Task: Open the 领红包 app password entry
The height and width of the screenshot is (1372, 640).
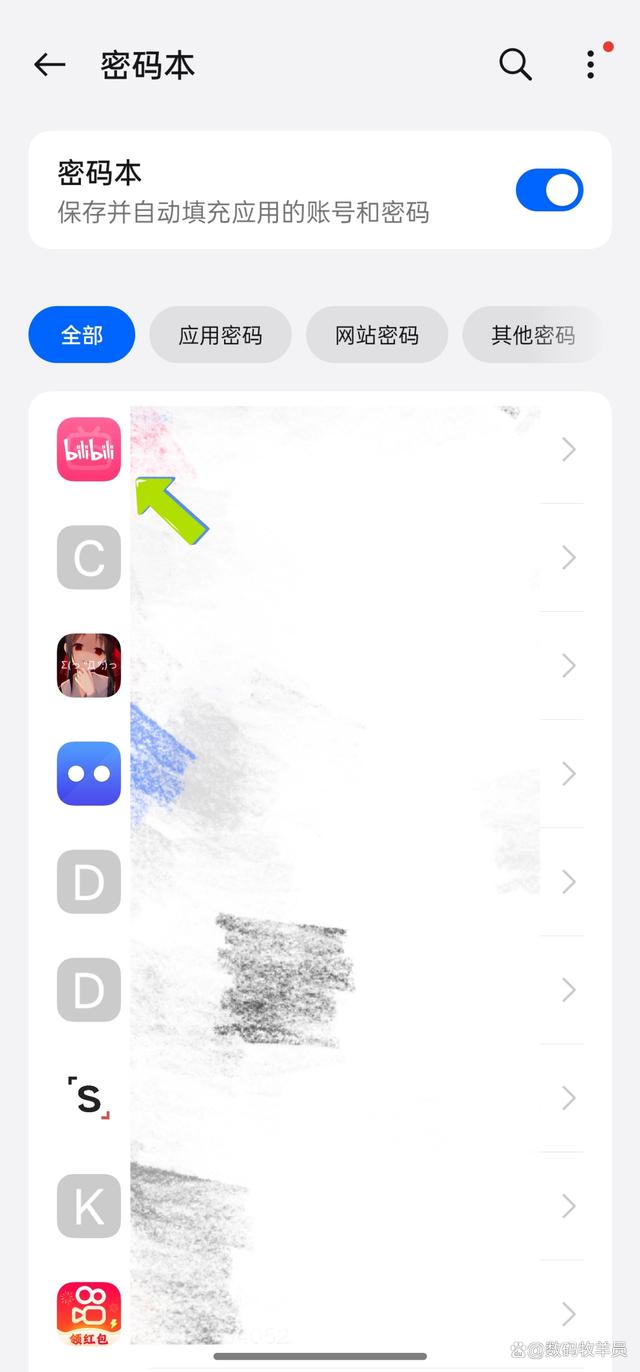Action: pos(320,1312)
